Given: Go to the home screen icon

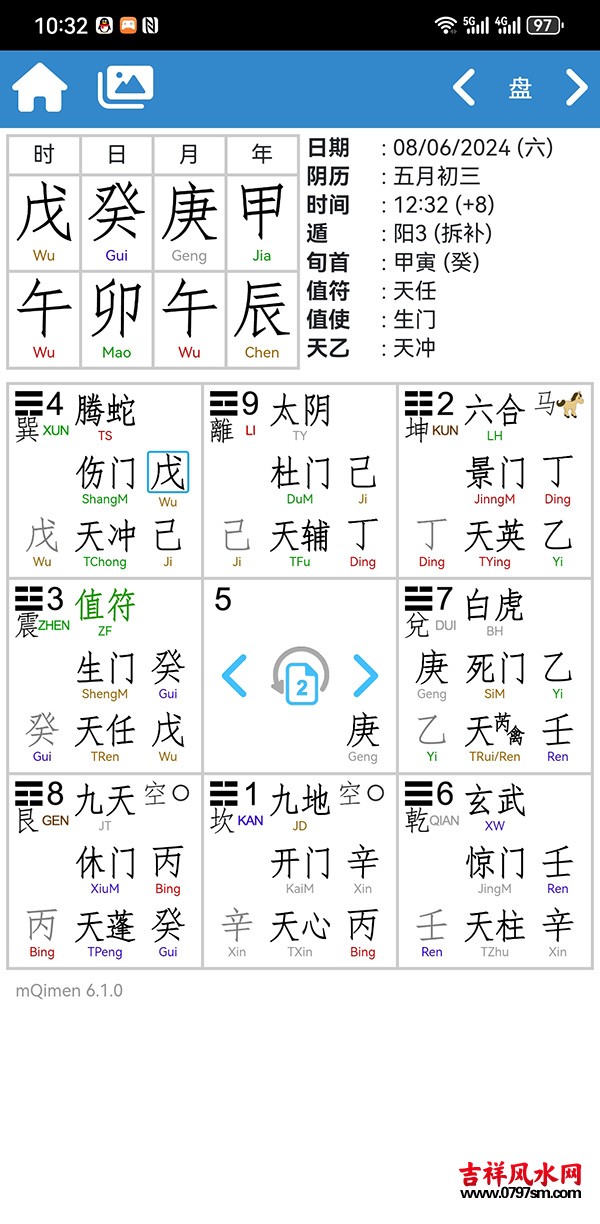Looking at the screenshot, I should pos(39,88).
